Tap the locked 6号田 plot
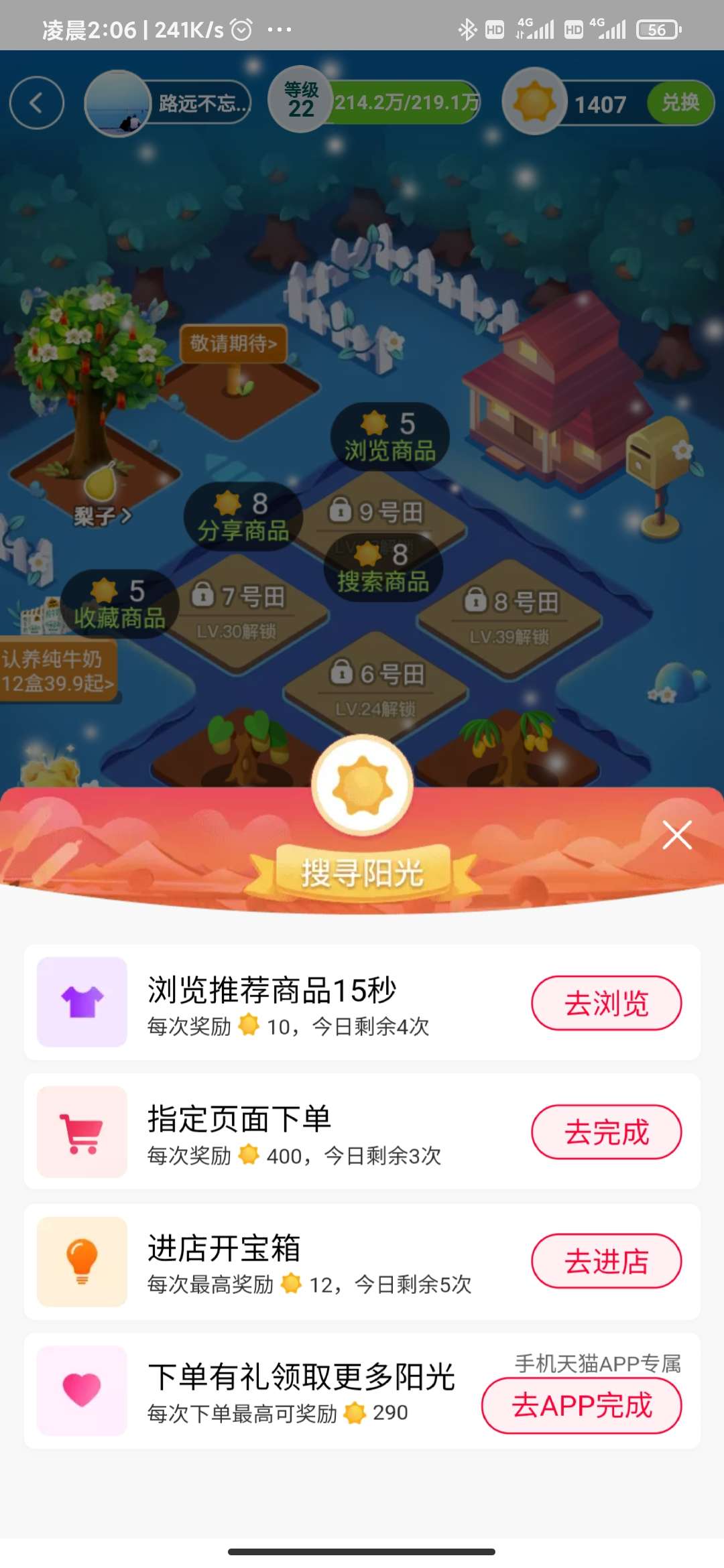The image size is (724, 1568). [375, 687]
